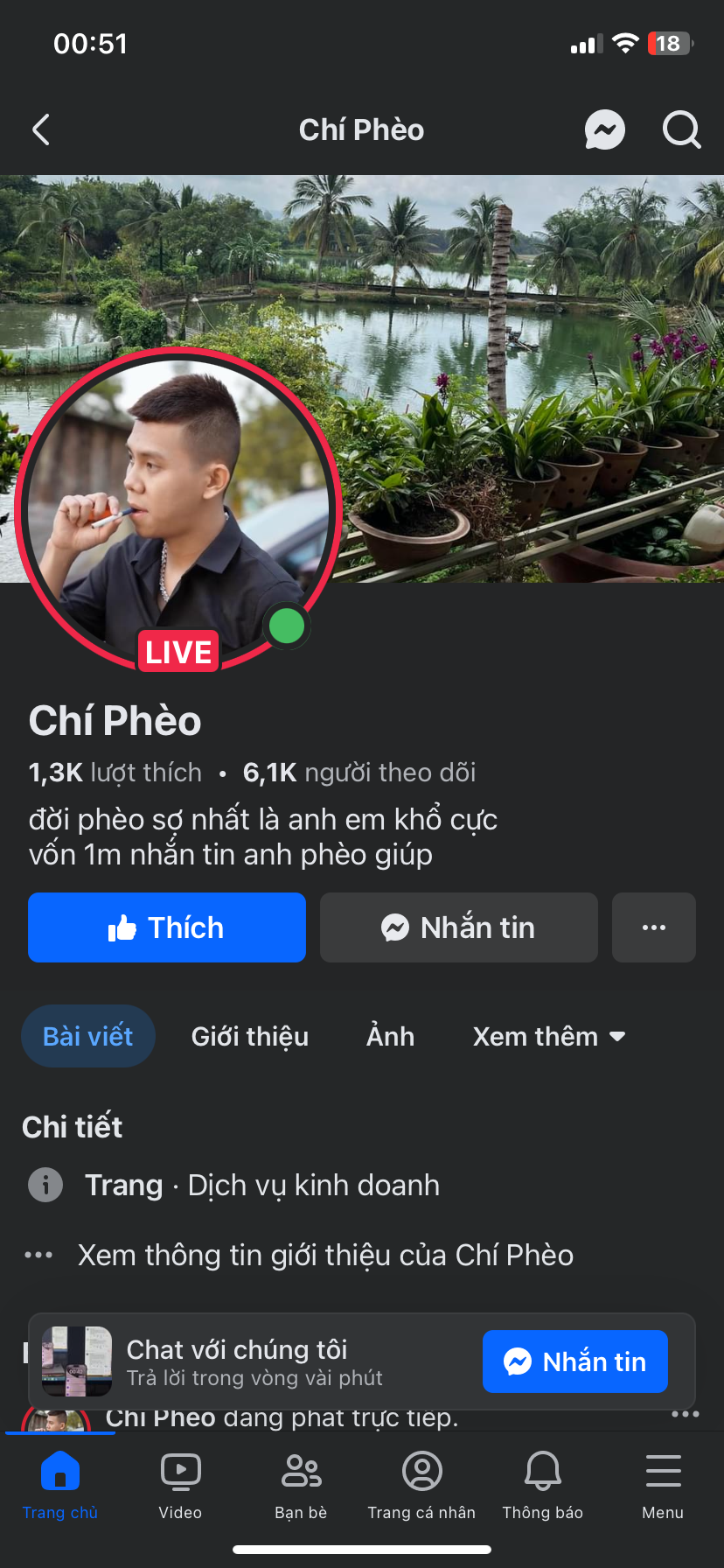Viewport: 724px width, 1568px height.
Task: Open Messenger icon in top bar
Action: (604, 129)
